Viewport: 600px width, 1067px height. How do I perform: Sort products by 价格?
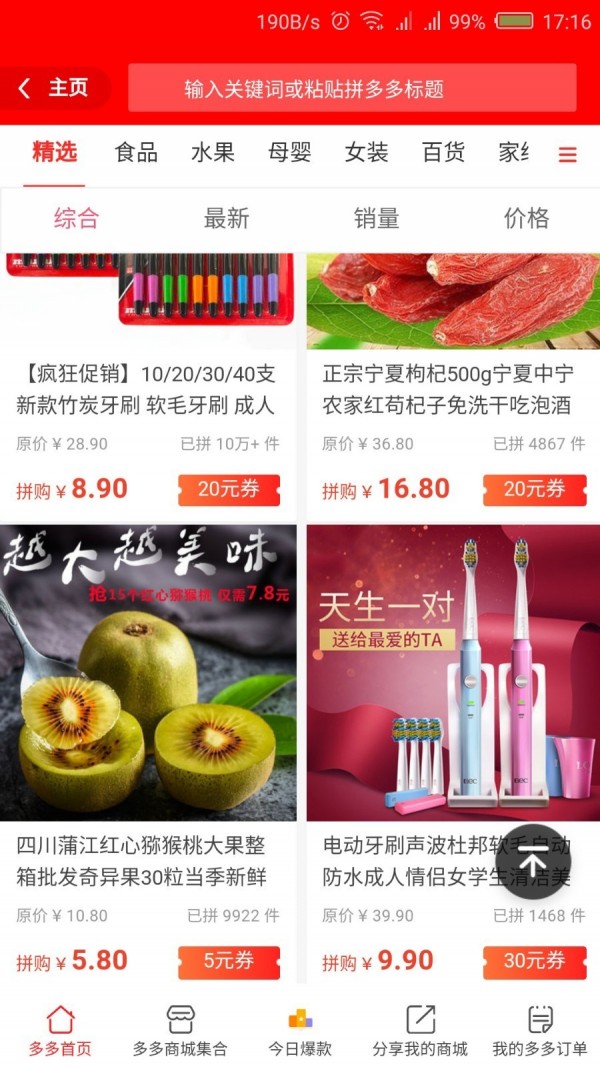[x=526, y=218]
